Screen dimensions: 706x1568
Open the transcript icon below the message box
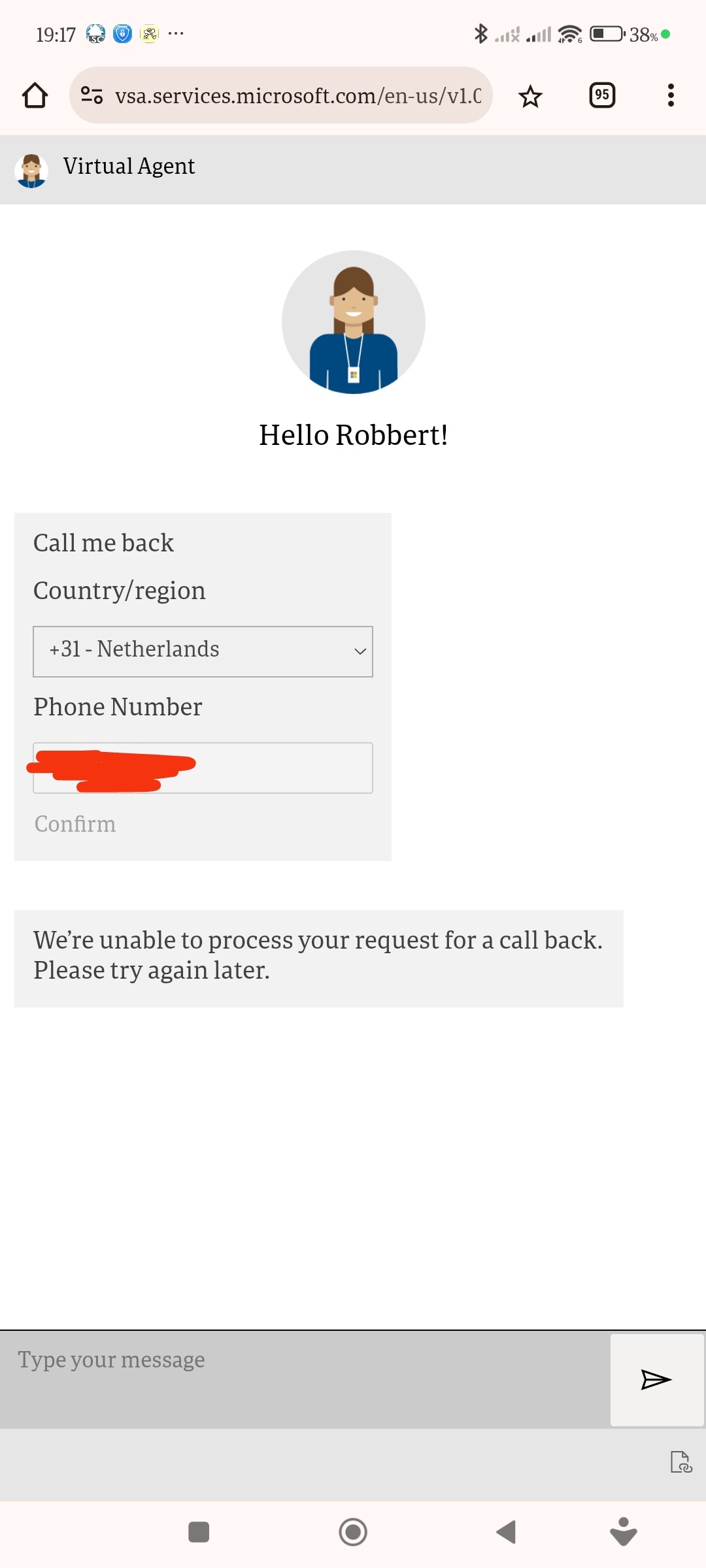pyautogui.click(x=681, y=1462)
